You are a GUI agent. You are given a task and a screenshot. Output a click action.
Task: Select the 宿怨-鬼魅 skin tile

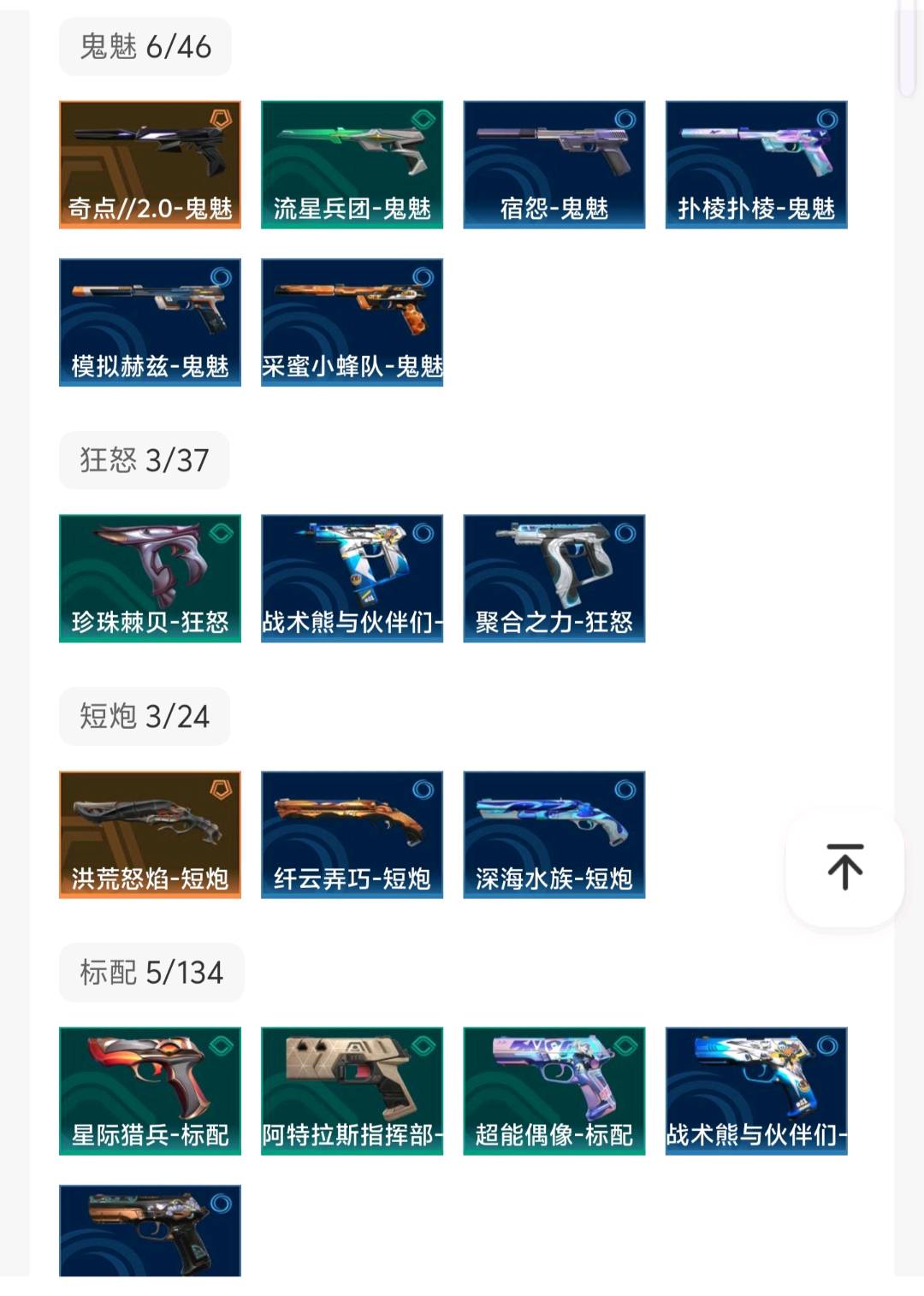point(554,164)
